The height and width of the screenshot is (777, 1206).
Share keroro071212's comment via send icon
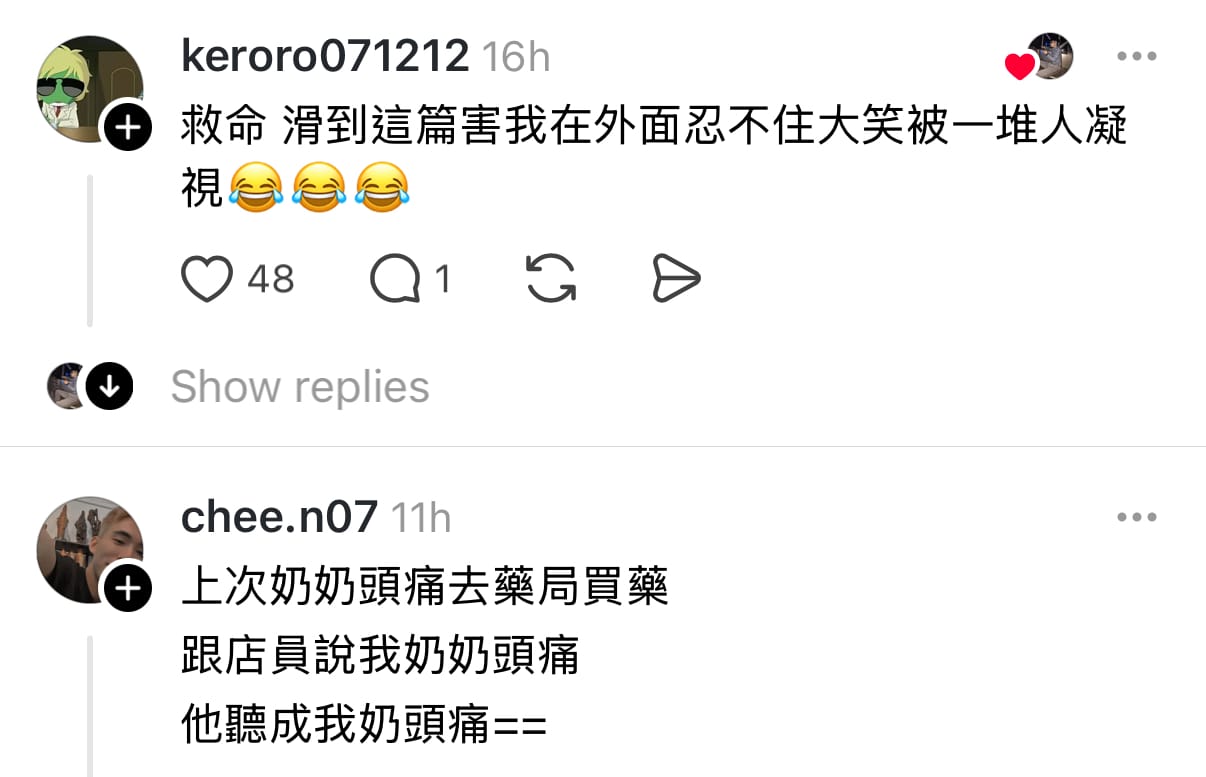[x=676, y=279]
